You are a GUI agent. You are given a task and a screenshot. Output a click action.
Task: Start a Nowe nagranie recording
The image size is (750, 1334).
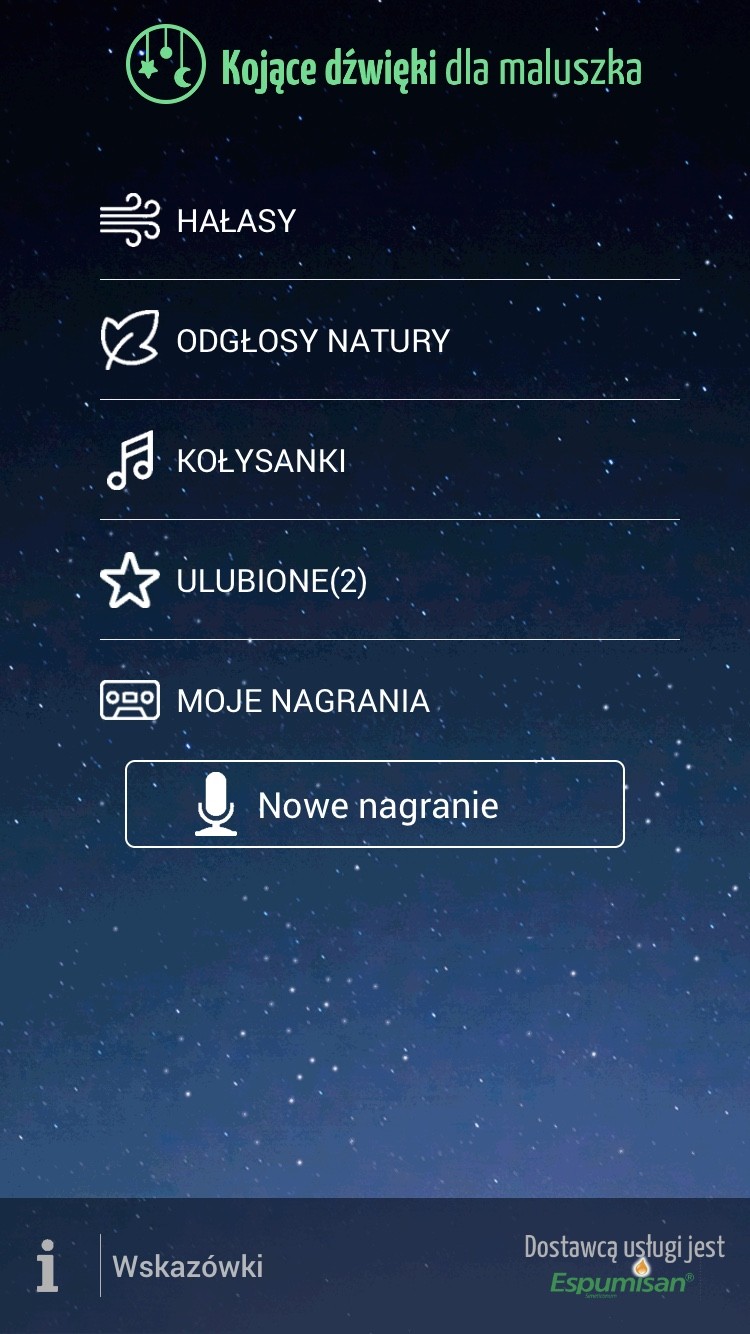pyautogui.click(x=375, y=805)
